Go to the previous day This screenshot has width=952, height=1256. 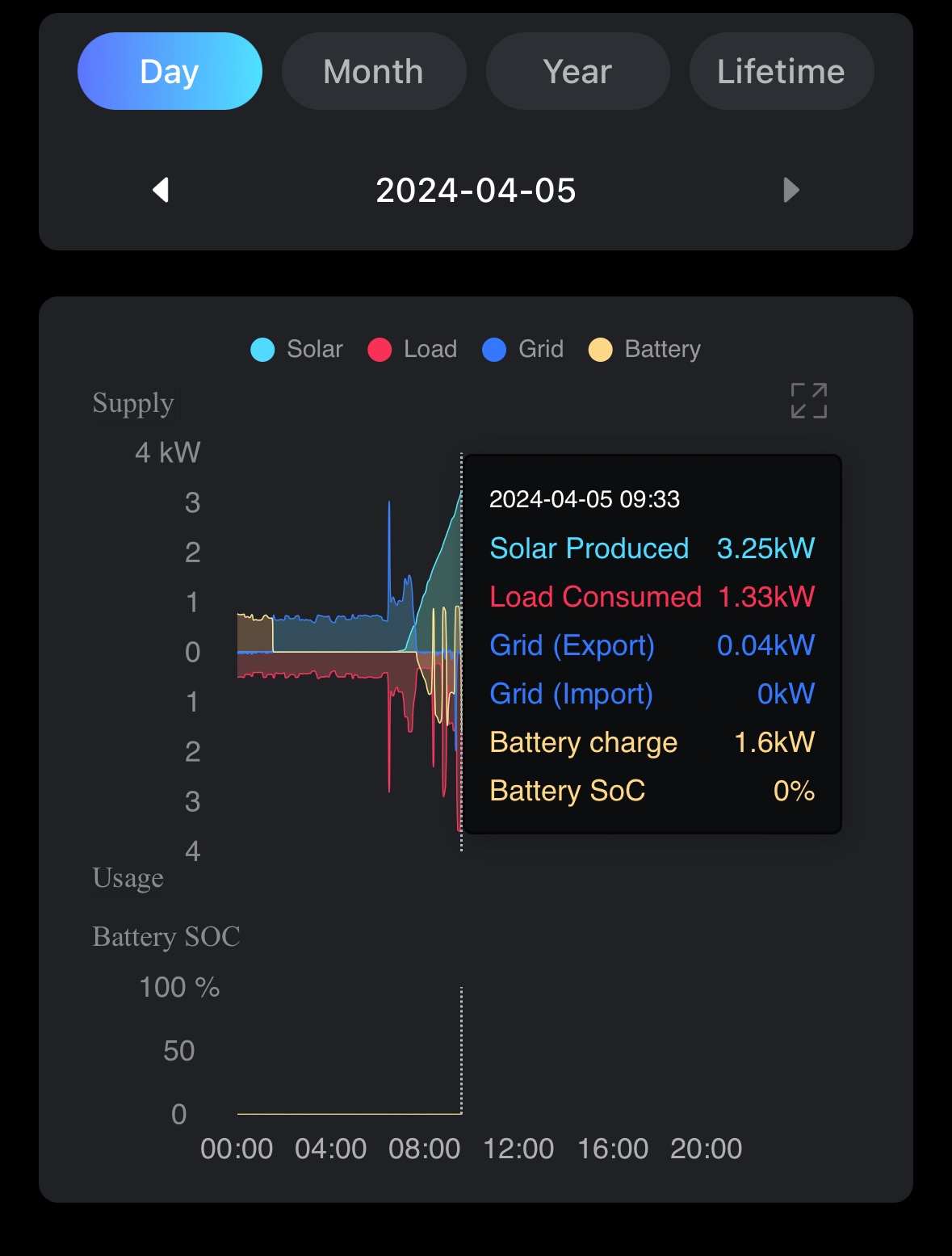point(161,191)
